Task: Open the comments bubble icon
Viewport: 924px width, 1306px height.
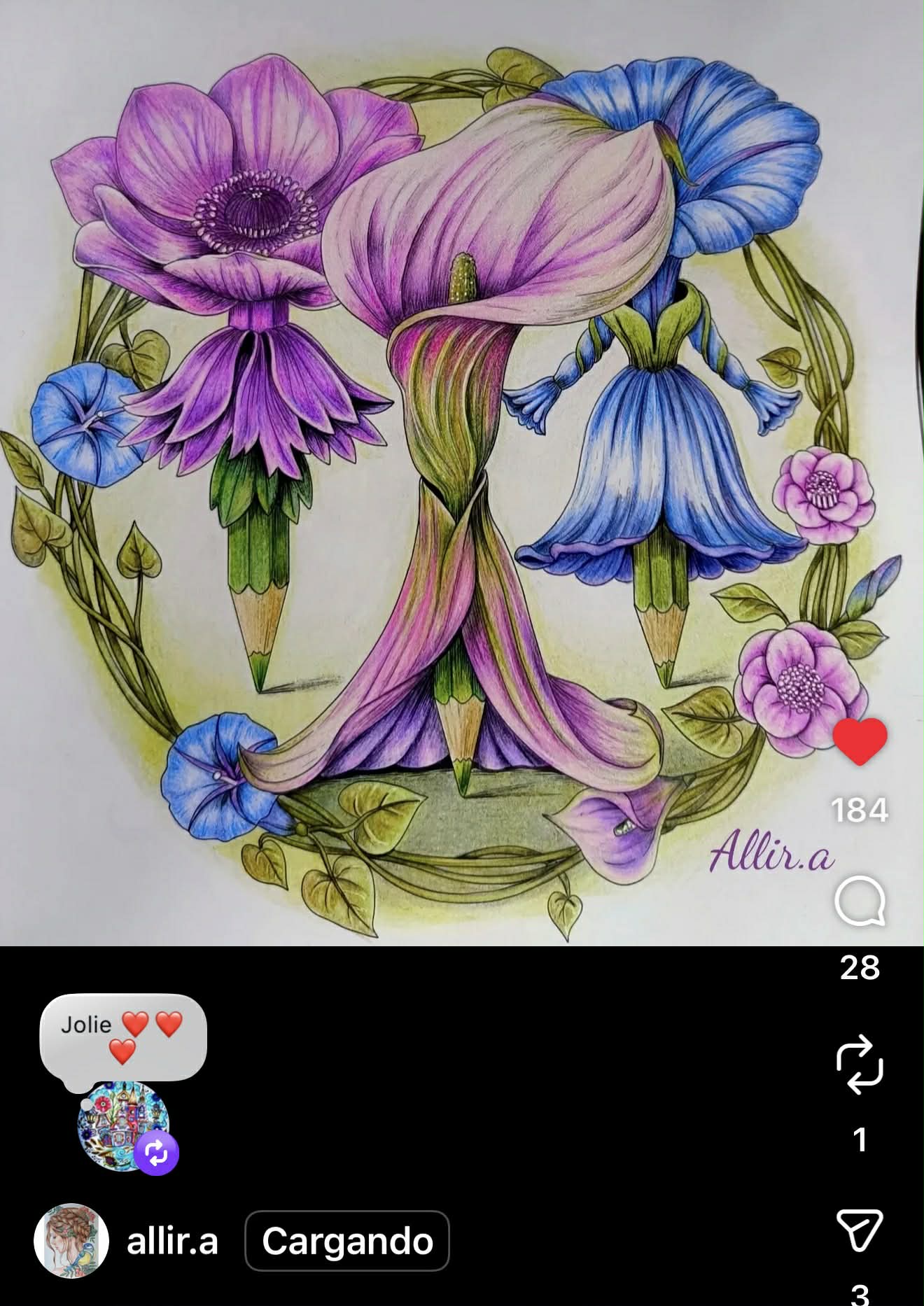Action: (x=860, y=902)
